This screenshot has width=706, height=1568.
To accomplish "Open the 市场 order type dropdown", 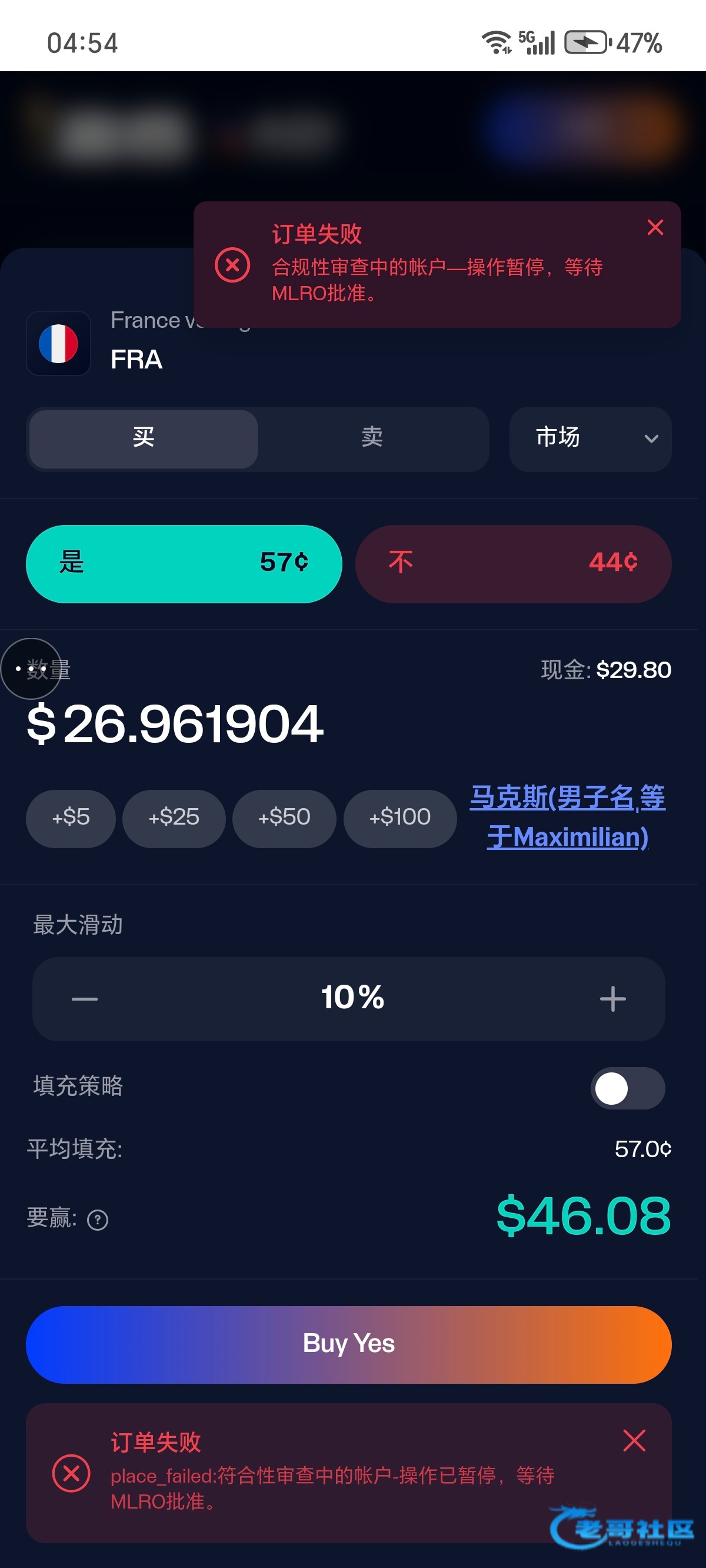I will coord(590,439).
